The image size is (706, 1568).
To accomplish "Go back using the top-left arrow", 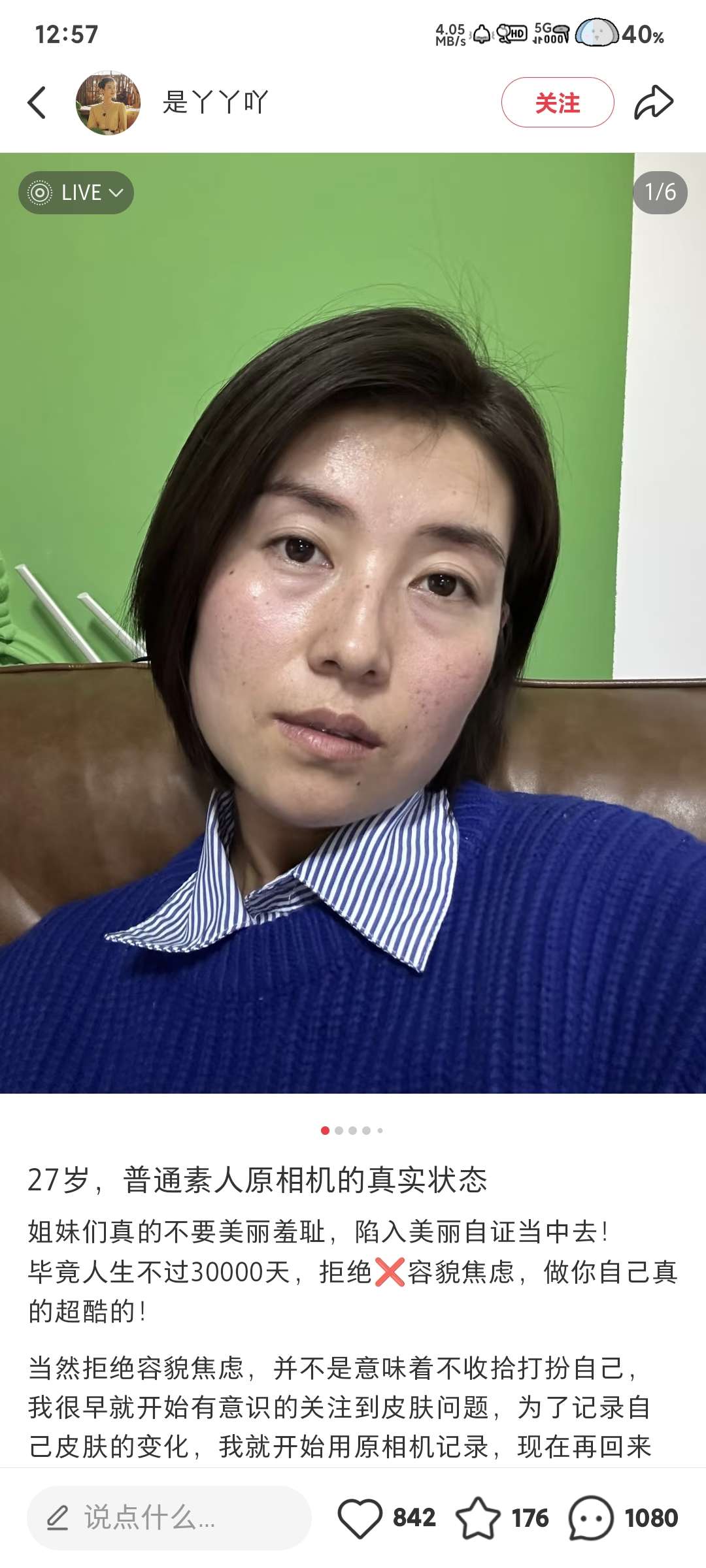I will pyautogui.click(x=37, y=103).
